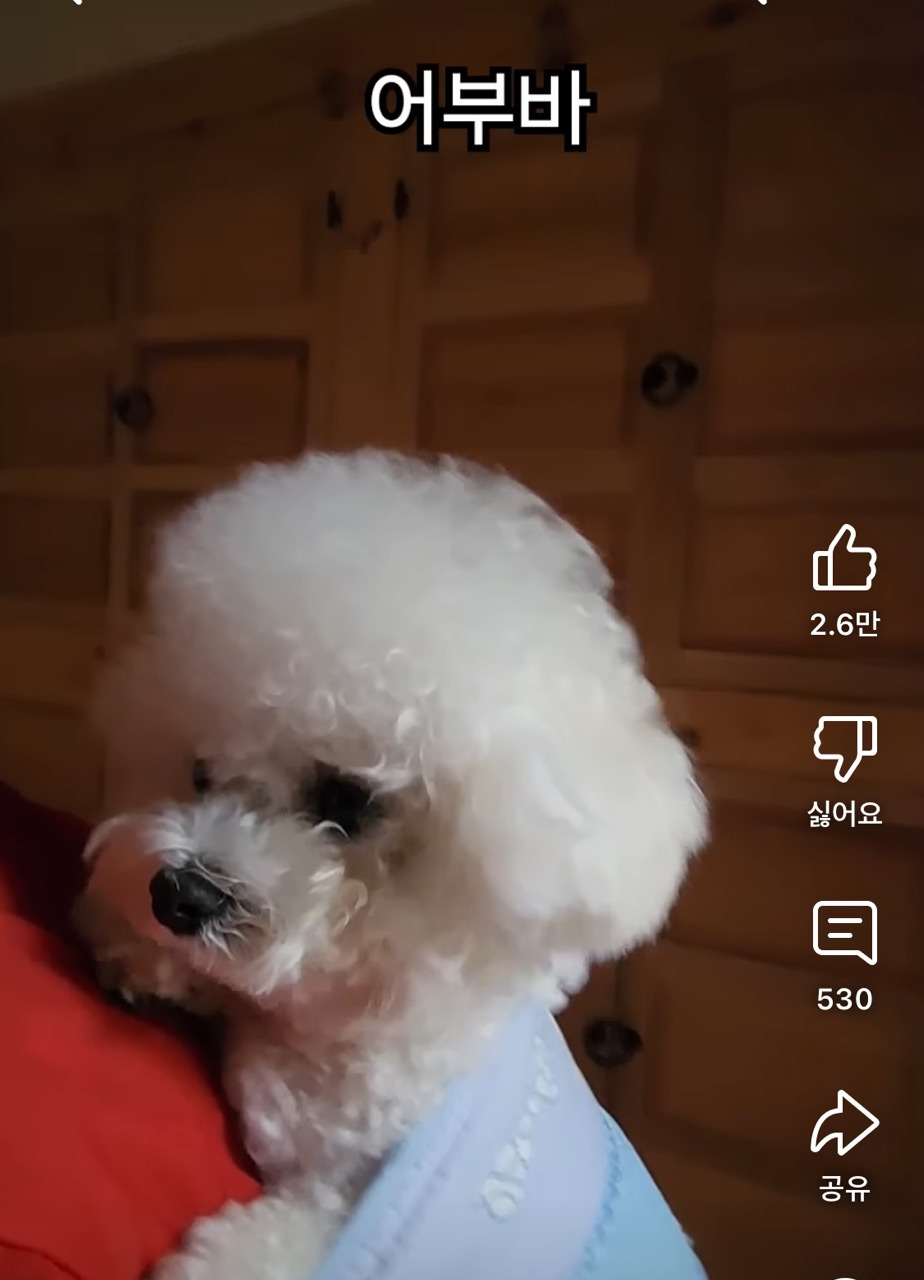Image resolution: width=924 pixels, height=1280 pixels.
Task: Dislike the video with 싫어요 button
Action: [844, 748]
